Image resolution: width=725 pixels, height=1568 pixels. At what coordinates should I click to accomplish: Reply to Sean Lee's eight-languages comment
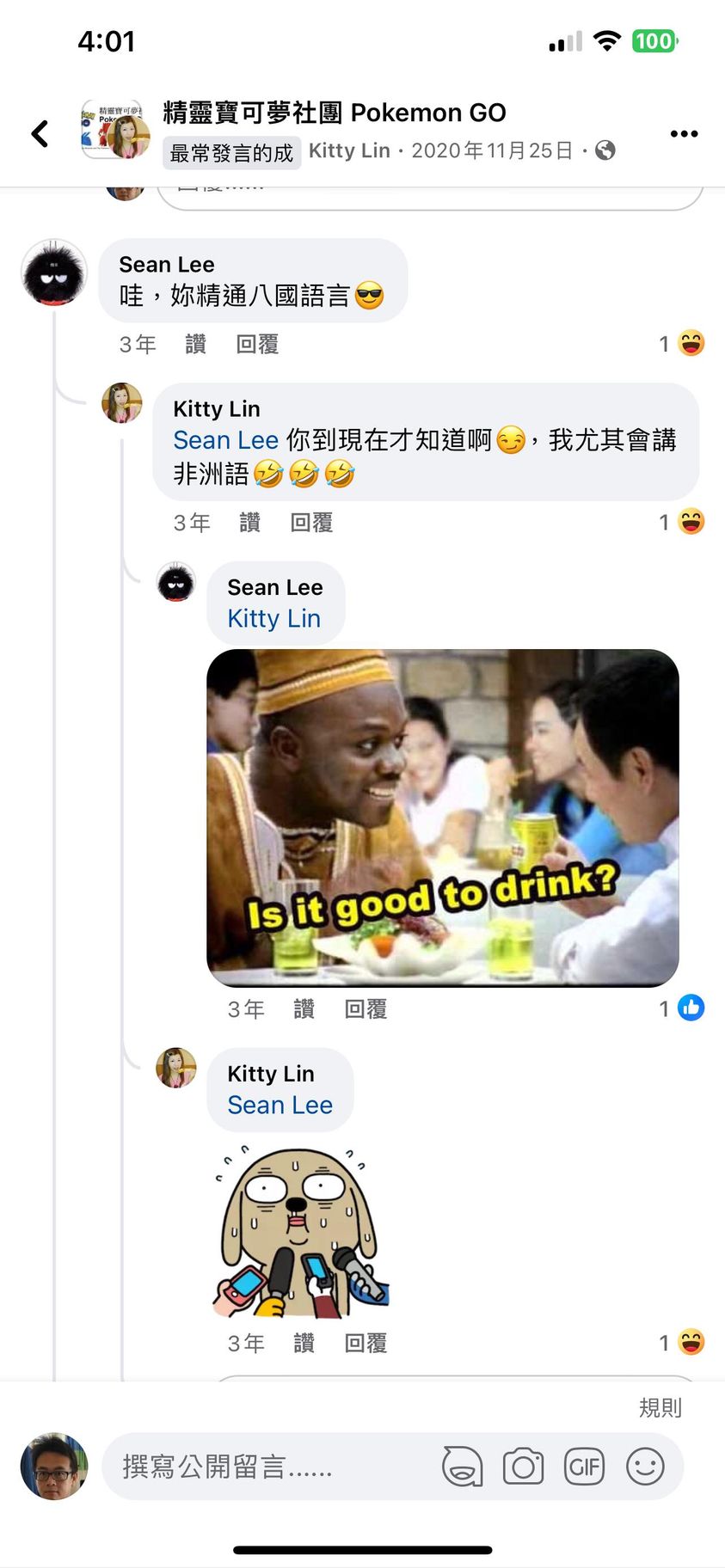click(x=257, y=345)
